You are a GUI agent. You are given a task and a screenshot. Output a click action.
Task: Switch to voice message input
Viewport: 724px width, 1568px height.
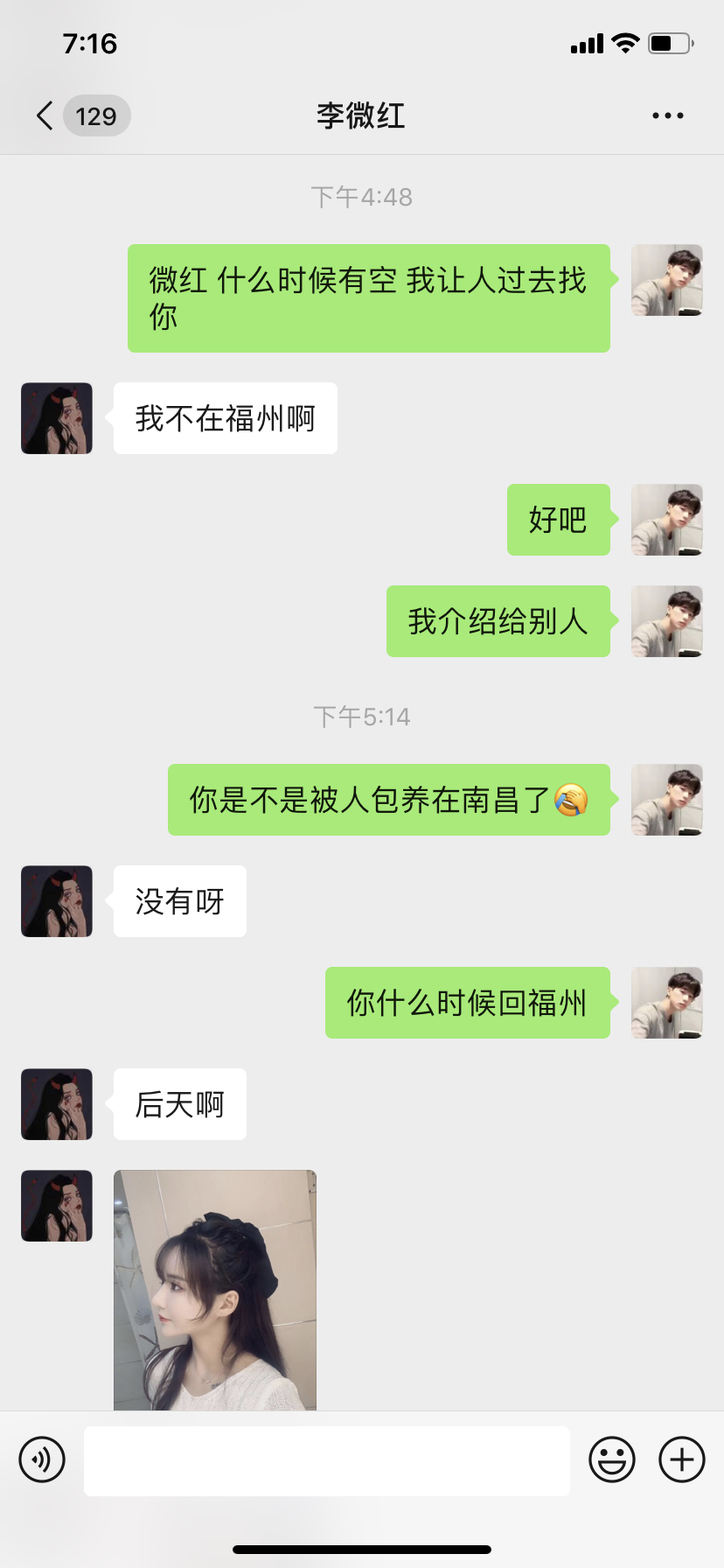coord(42,1459)
